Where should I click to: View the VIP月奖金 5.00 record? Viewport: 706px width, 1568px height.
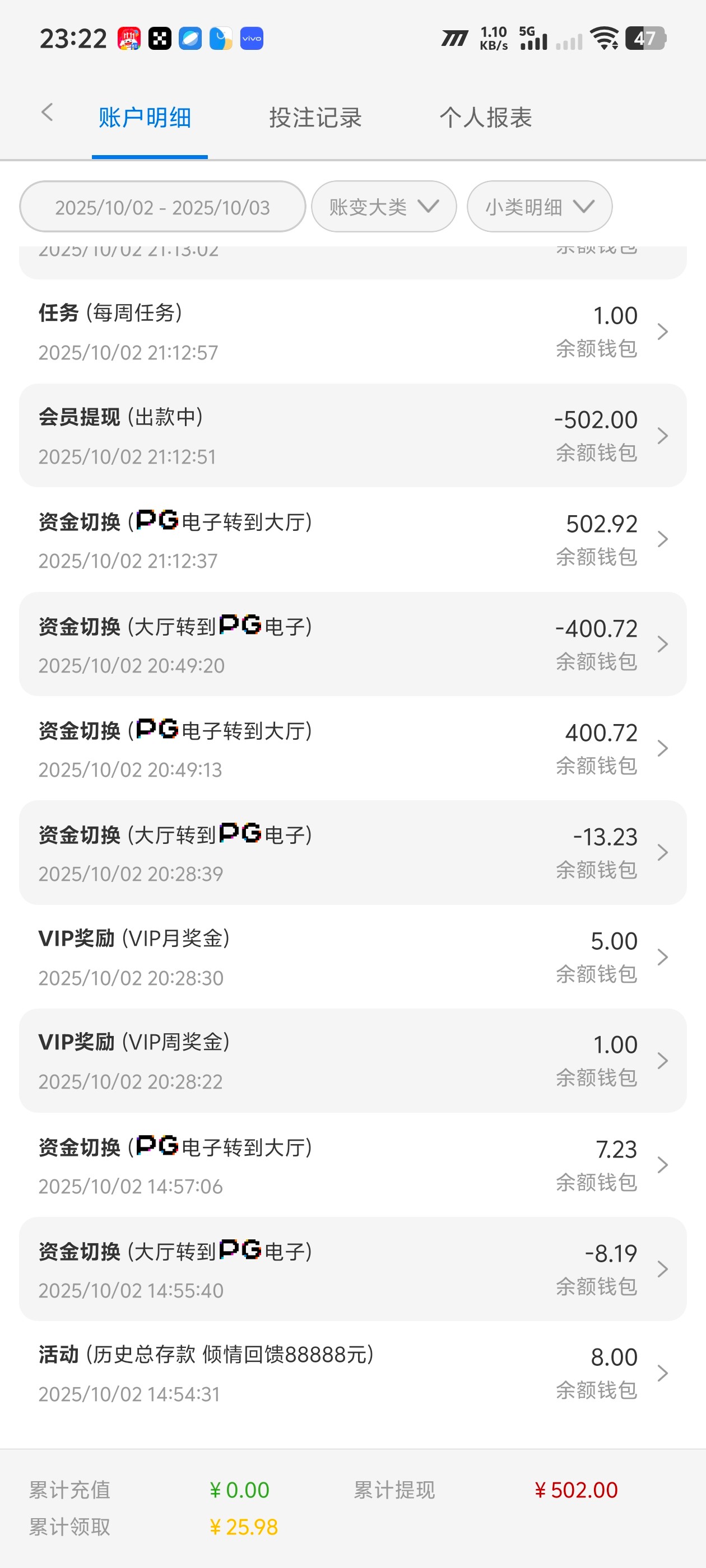click(352, 957)
